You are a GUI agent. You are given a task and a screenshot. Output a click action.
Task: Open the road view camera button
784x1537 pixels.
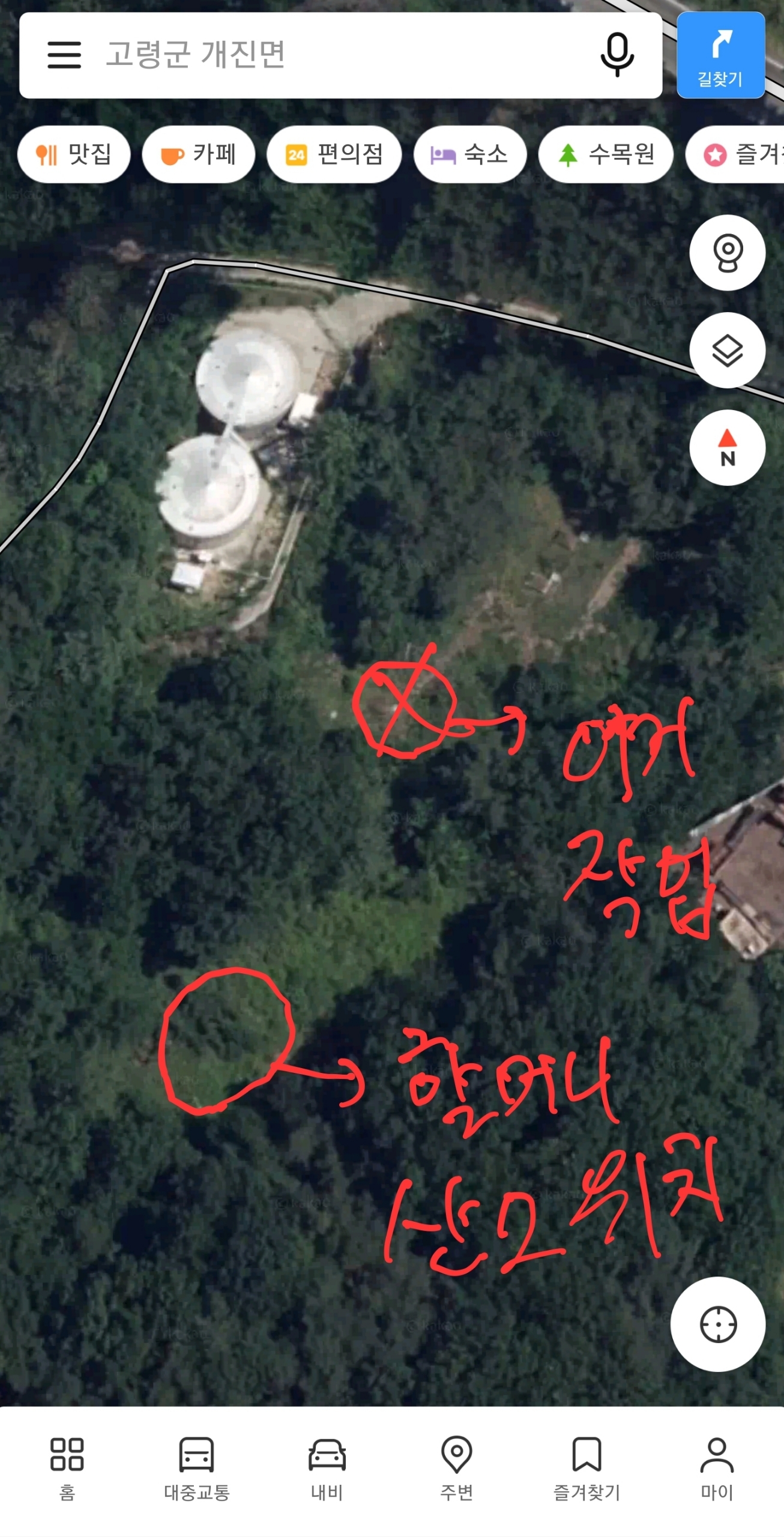(727, 253)
